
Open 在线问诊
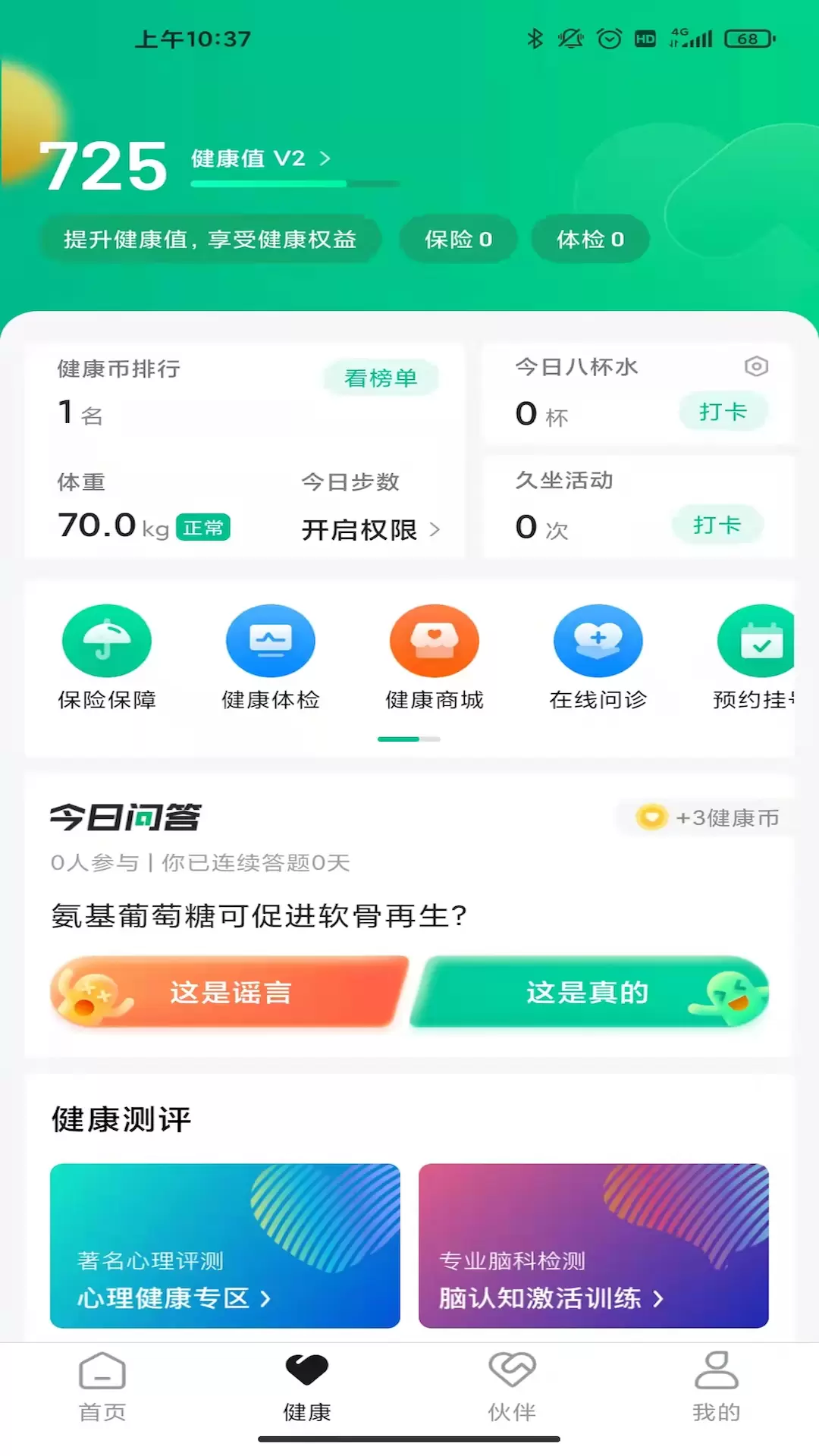pyautogui.click(x=598, y=658)
